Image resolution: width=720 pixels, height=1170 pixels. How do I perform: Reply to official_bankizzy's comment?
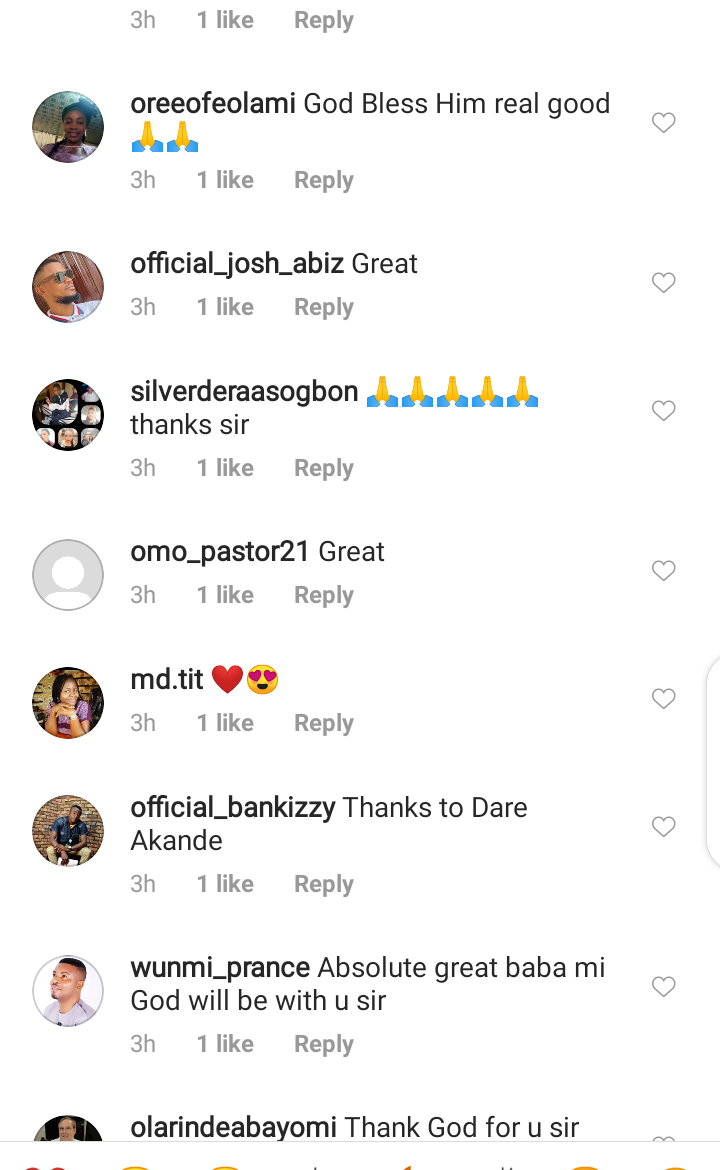pyautogui.click(x=324, y=884)
